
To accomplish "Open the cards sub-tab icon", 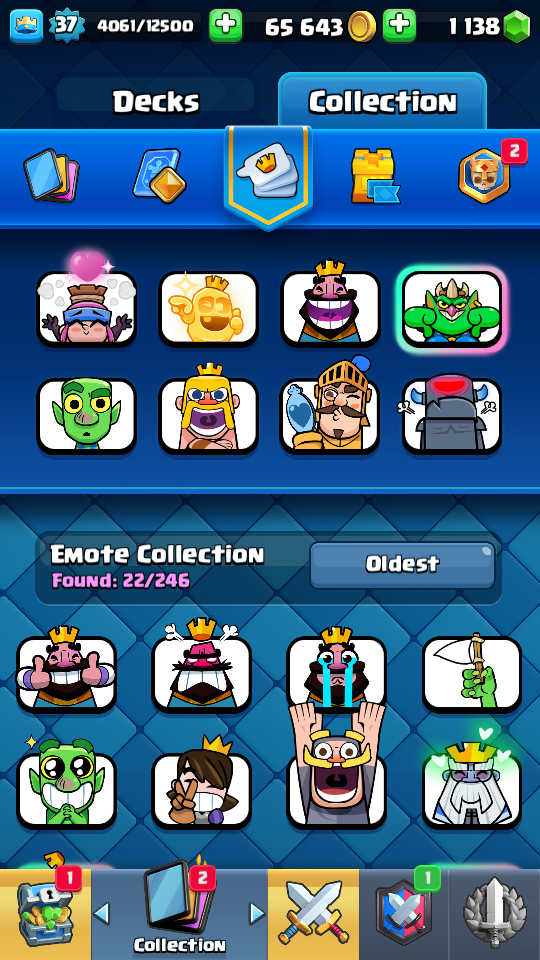I will [51, 176].
